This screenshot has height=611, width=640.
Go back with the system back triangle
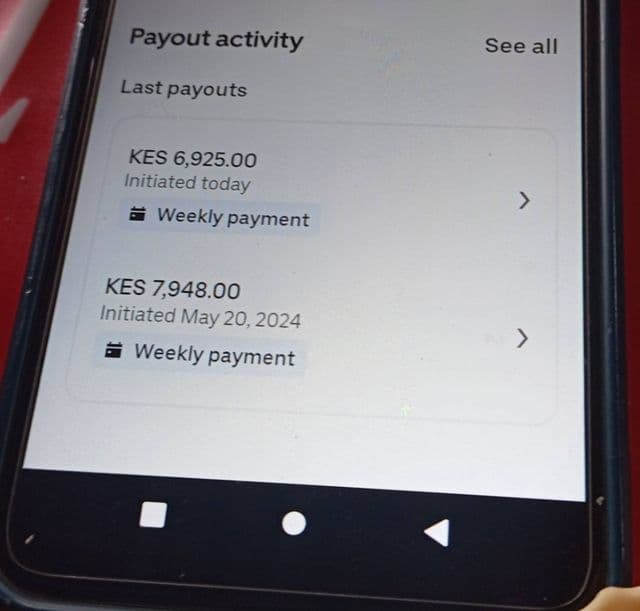(437, 532)
